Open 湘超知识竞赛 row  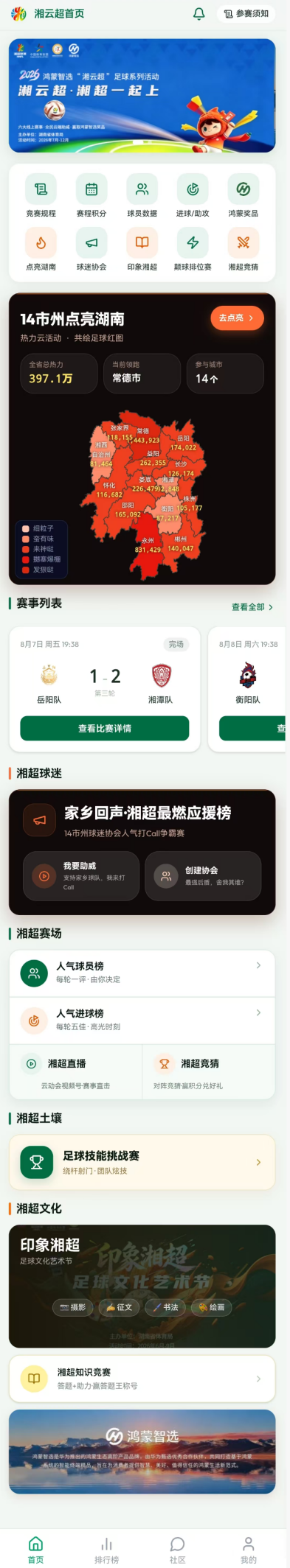pyautogui.click(x=142, y=1379)
